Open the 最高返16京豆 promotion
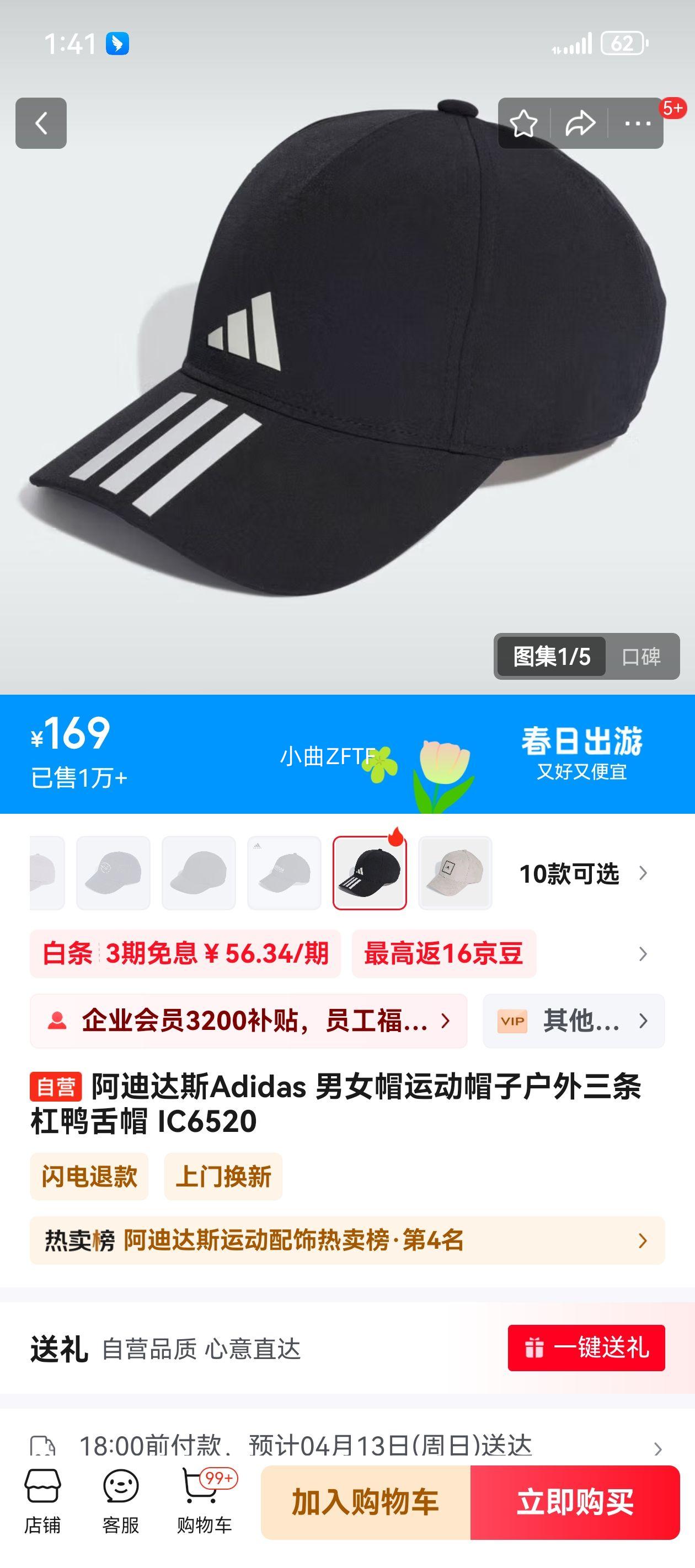The height and width of the screenshot is (1568, 695). click(443, 954)
